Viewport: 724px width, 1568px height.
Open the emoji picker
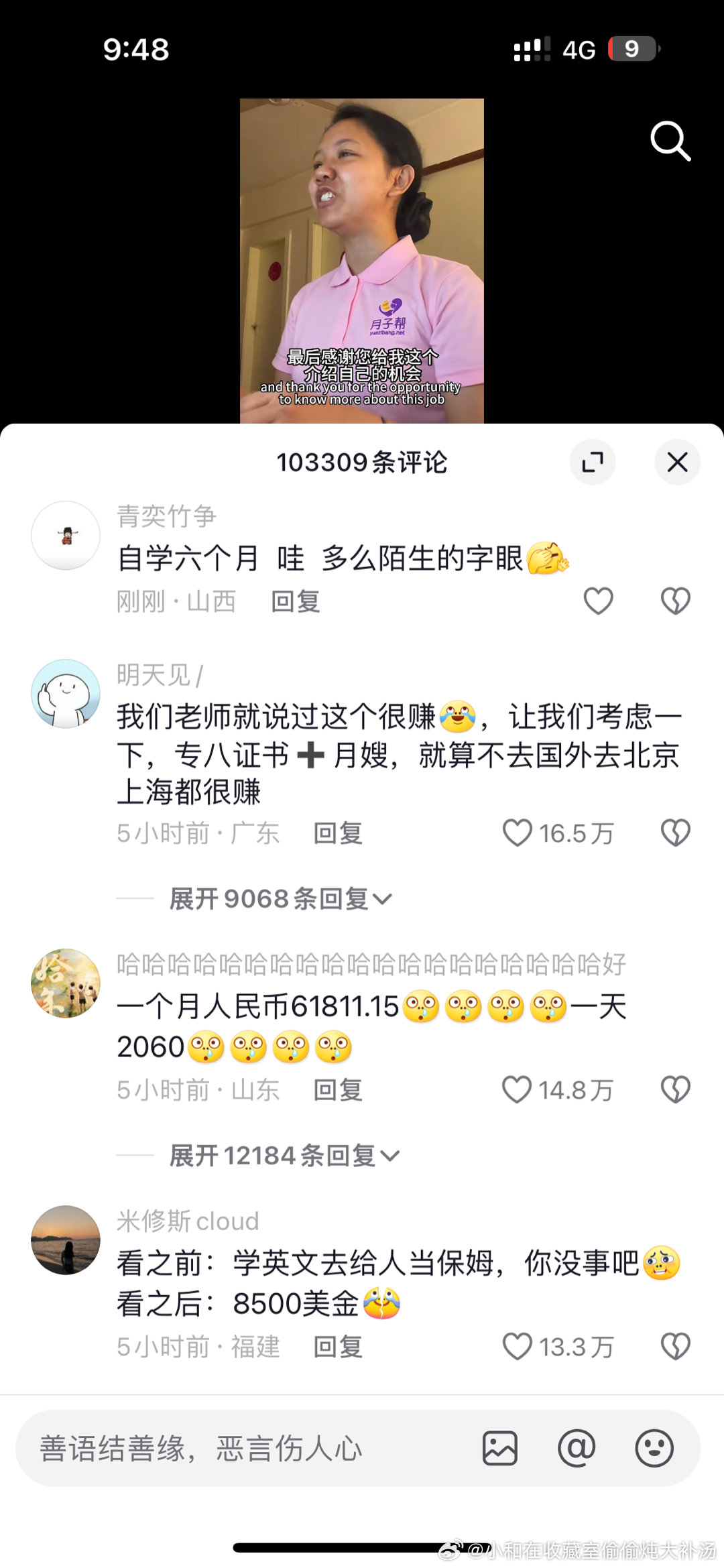pyautogui.click(x=654, y=1449)
